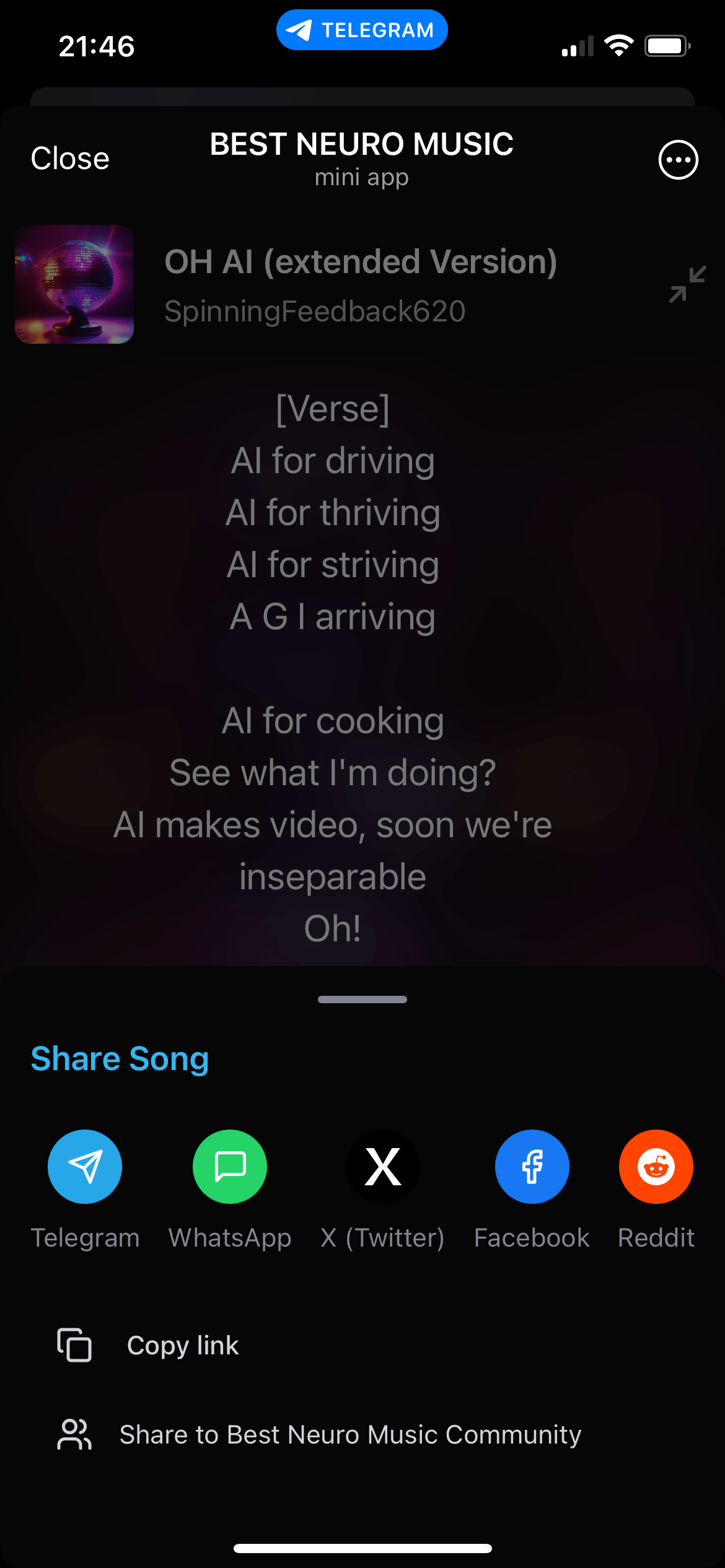This screenshot has height=1568, width=725.
Task: Tap the blue TELEGRAM pill at the top
Action: click(x=362, y=29)
